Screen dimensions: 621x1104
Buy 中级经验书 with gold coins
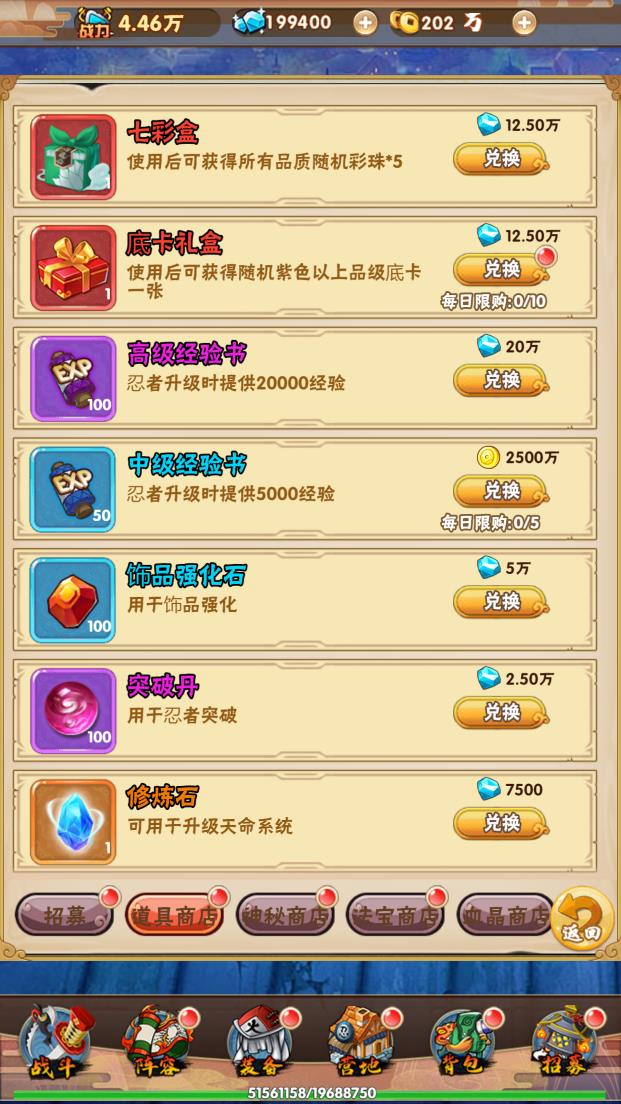(x=501, y=491)
